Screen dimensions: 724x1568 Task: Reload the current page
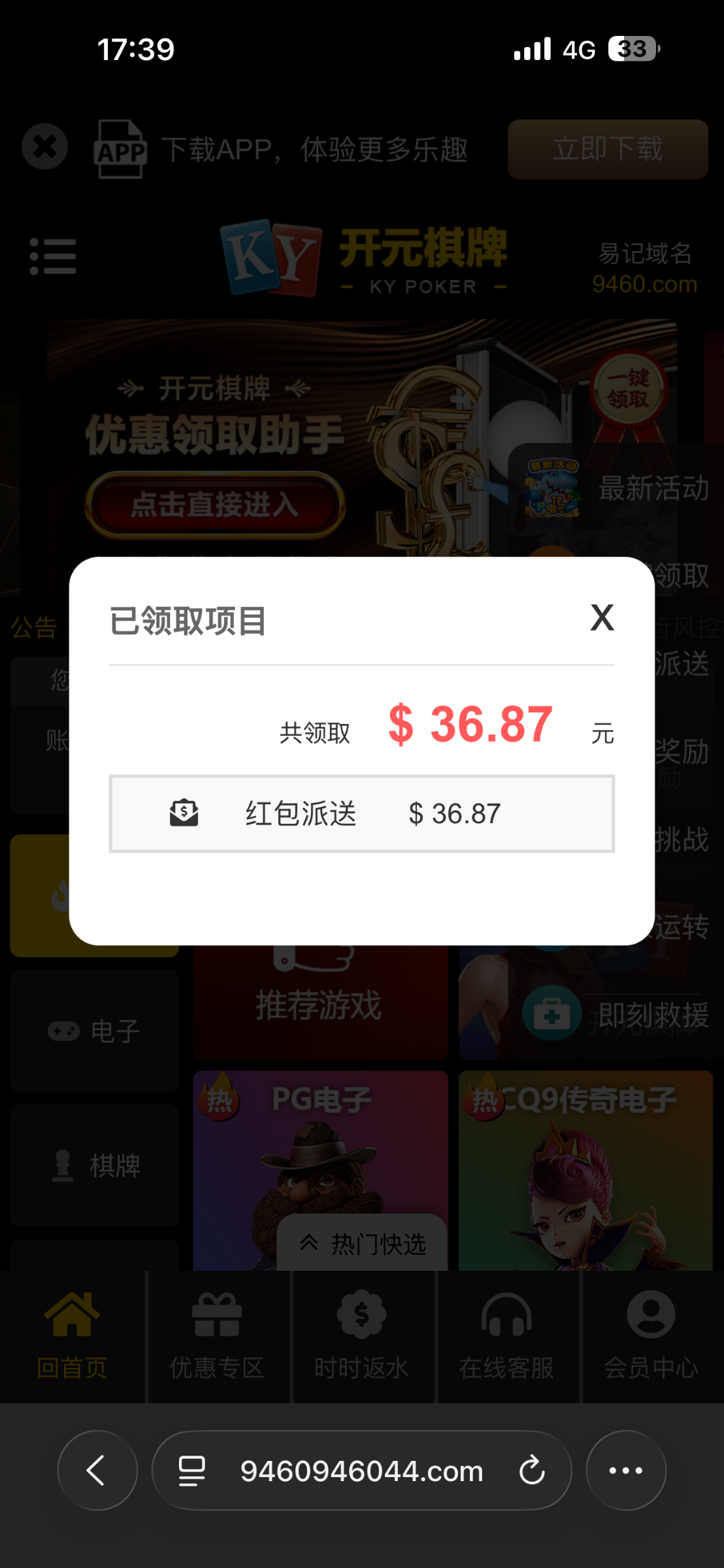coord(532,1470)
